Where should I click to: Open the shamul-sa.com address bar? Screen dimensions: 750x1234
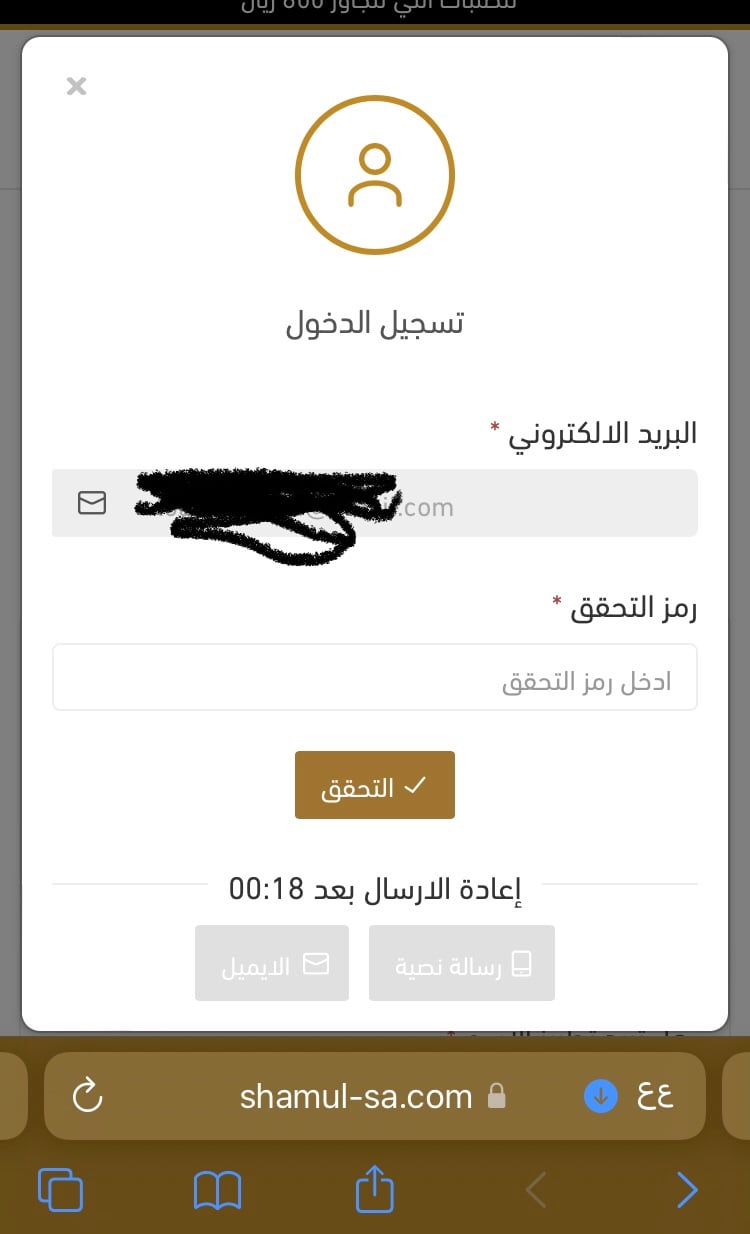click(356, 1097)
